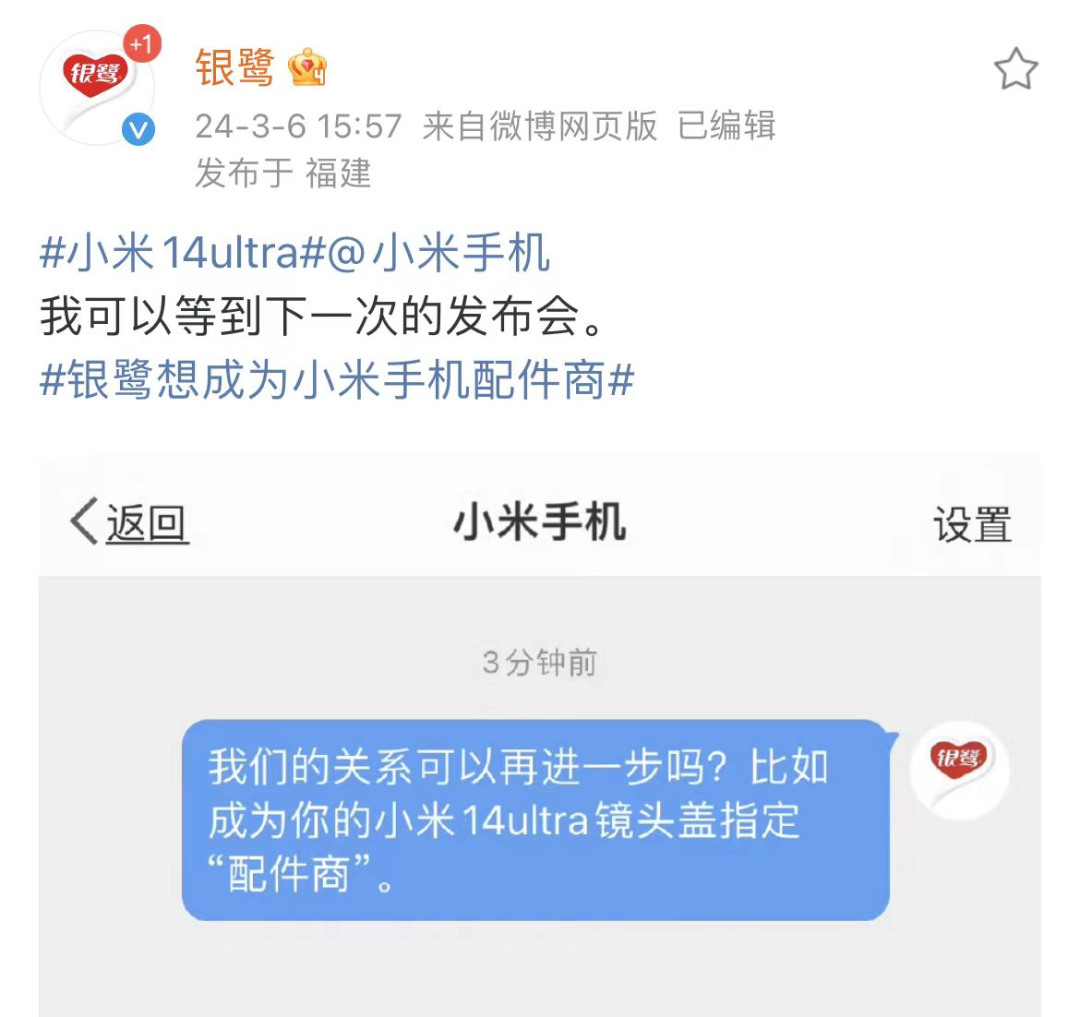The height and width of the screenshot is (1017, 1080).
Task: Favorite this post with the star icon
Action: click(1015, 70)
